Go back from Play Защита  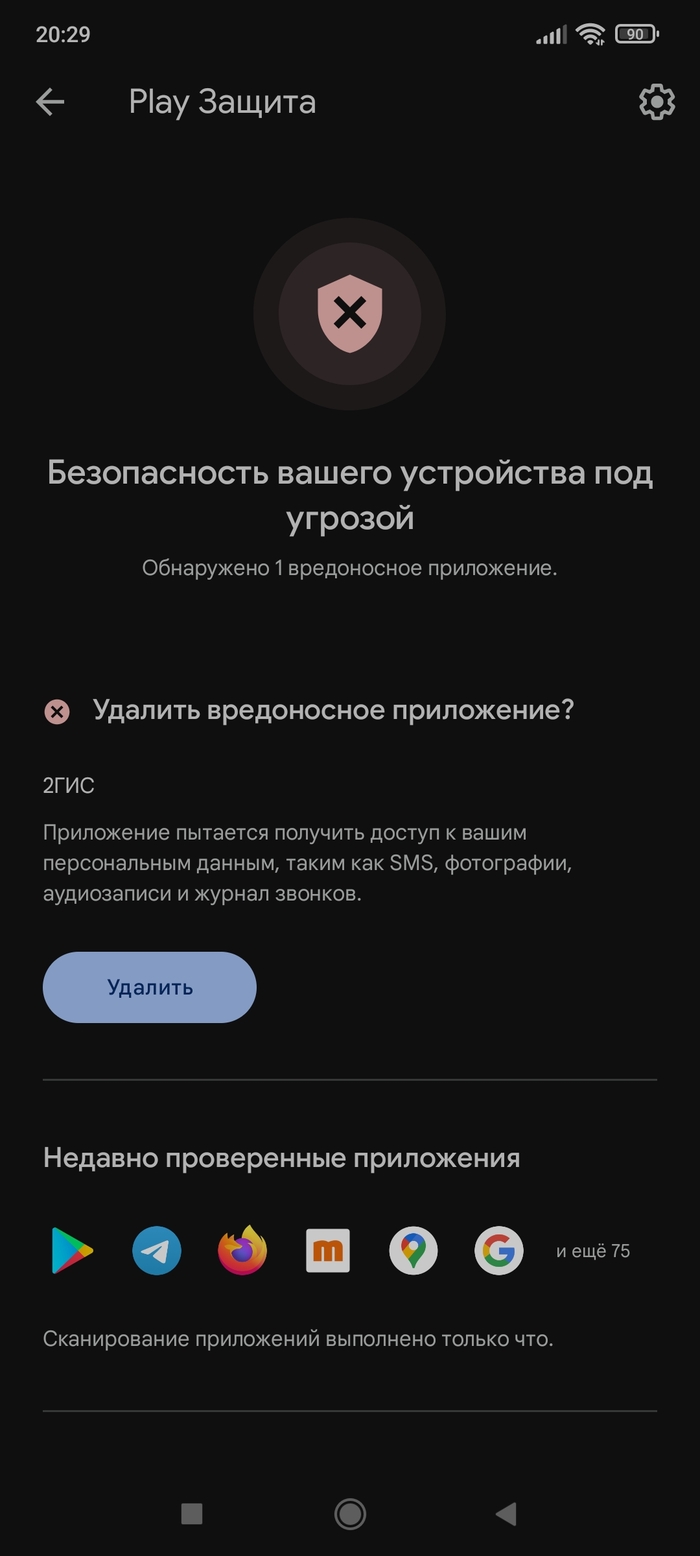(50, 101)
